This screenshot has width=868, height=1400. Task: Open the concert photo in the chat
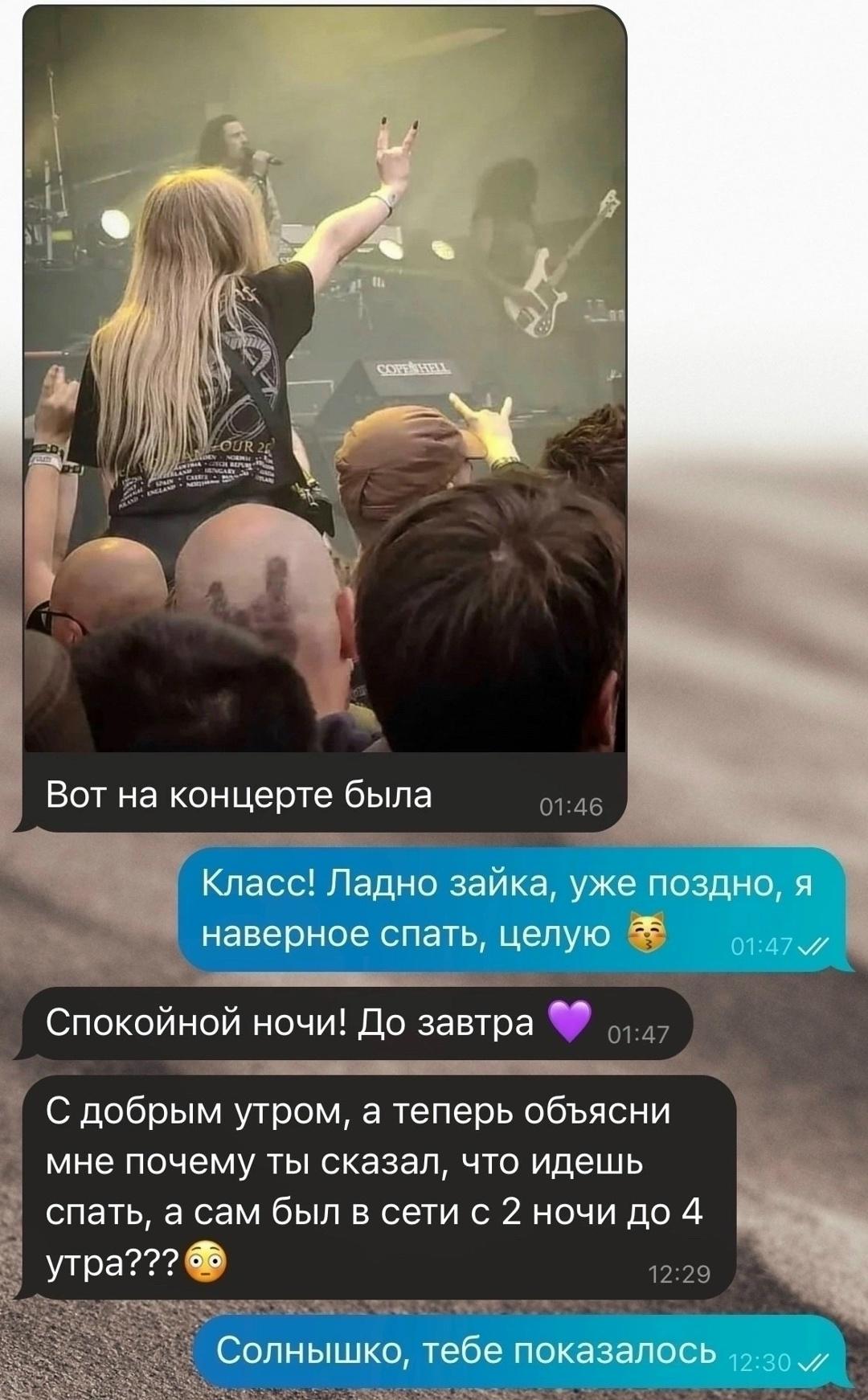[324, 378]
